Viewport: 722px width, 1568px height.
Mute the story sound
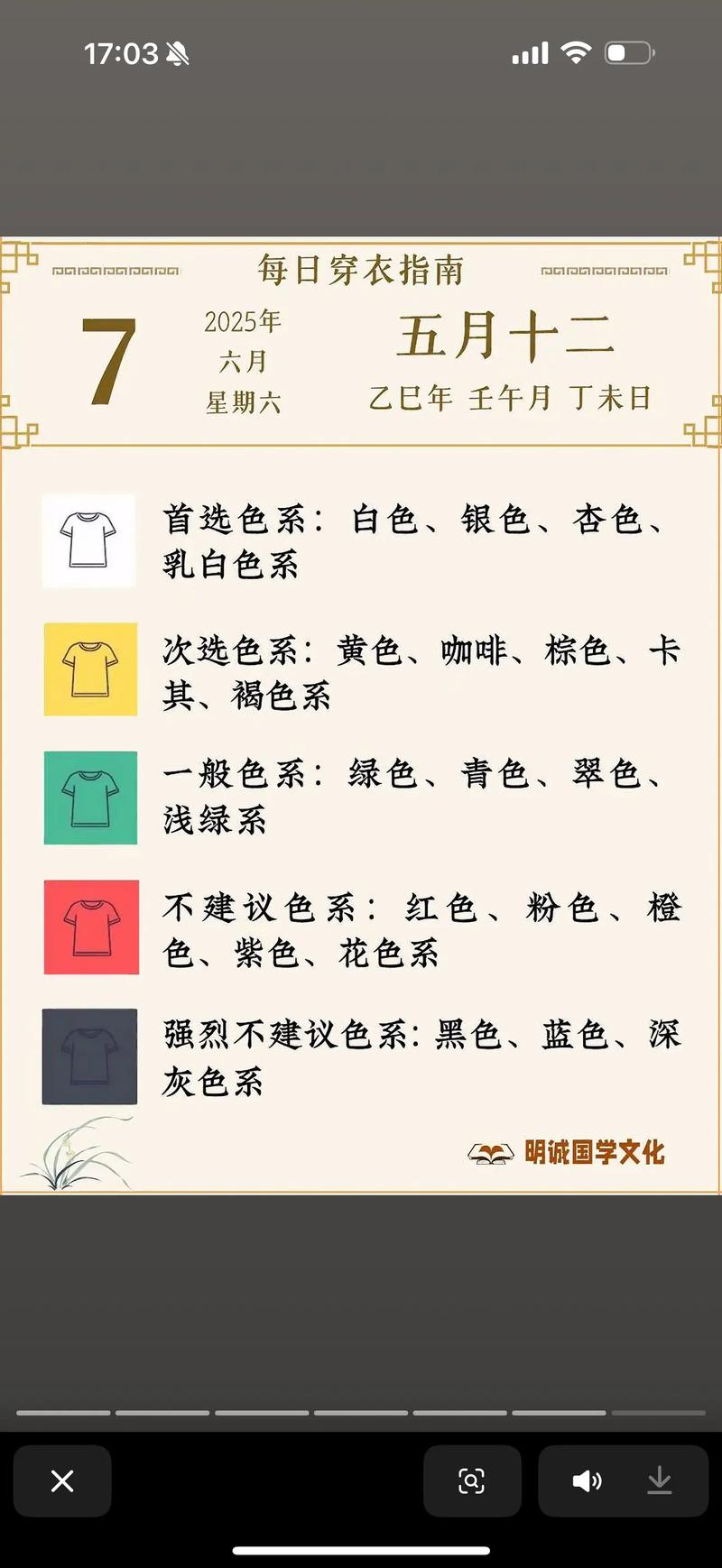click(x=587, y=1480)
